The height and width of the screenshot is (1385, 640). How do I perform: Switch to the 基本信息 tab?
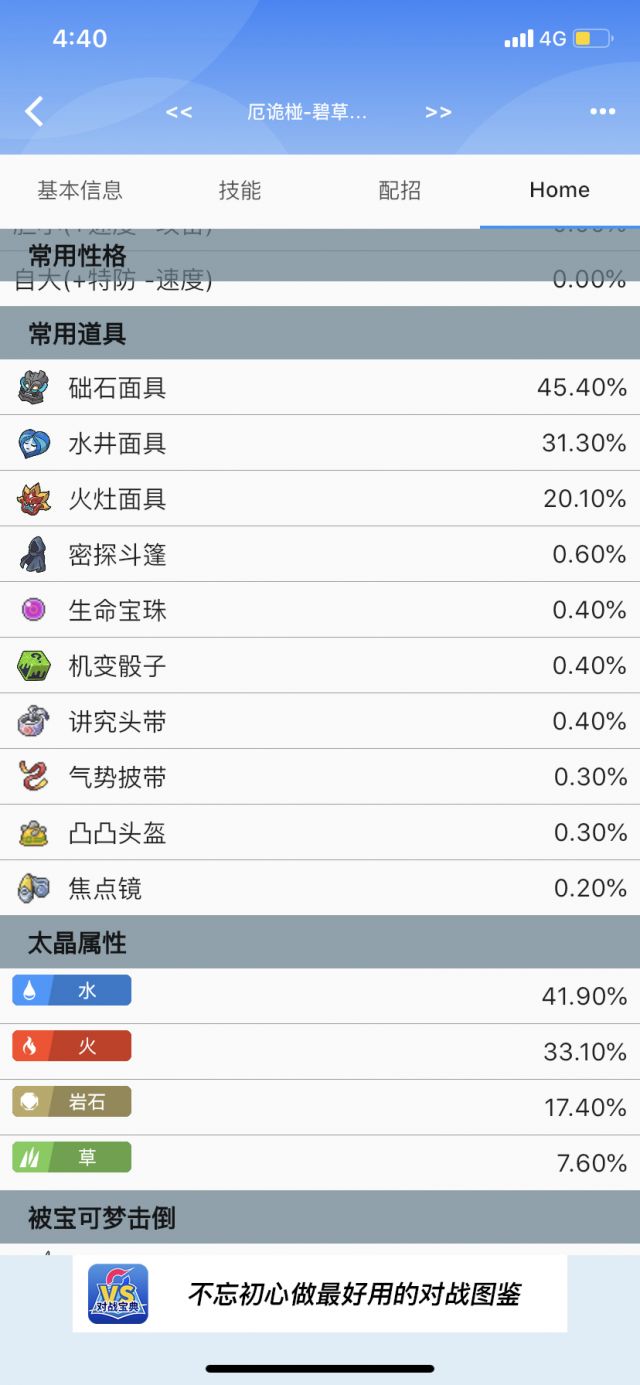coord(80,190)
